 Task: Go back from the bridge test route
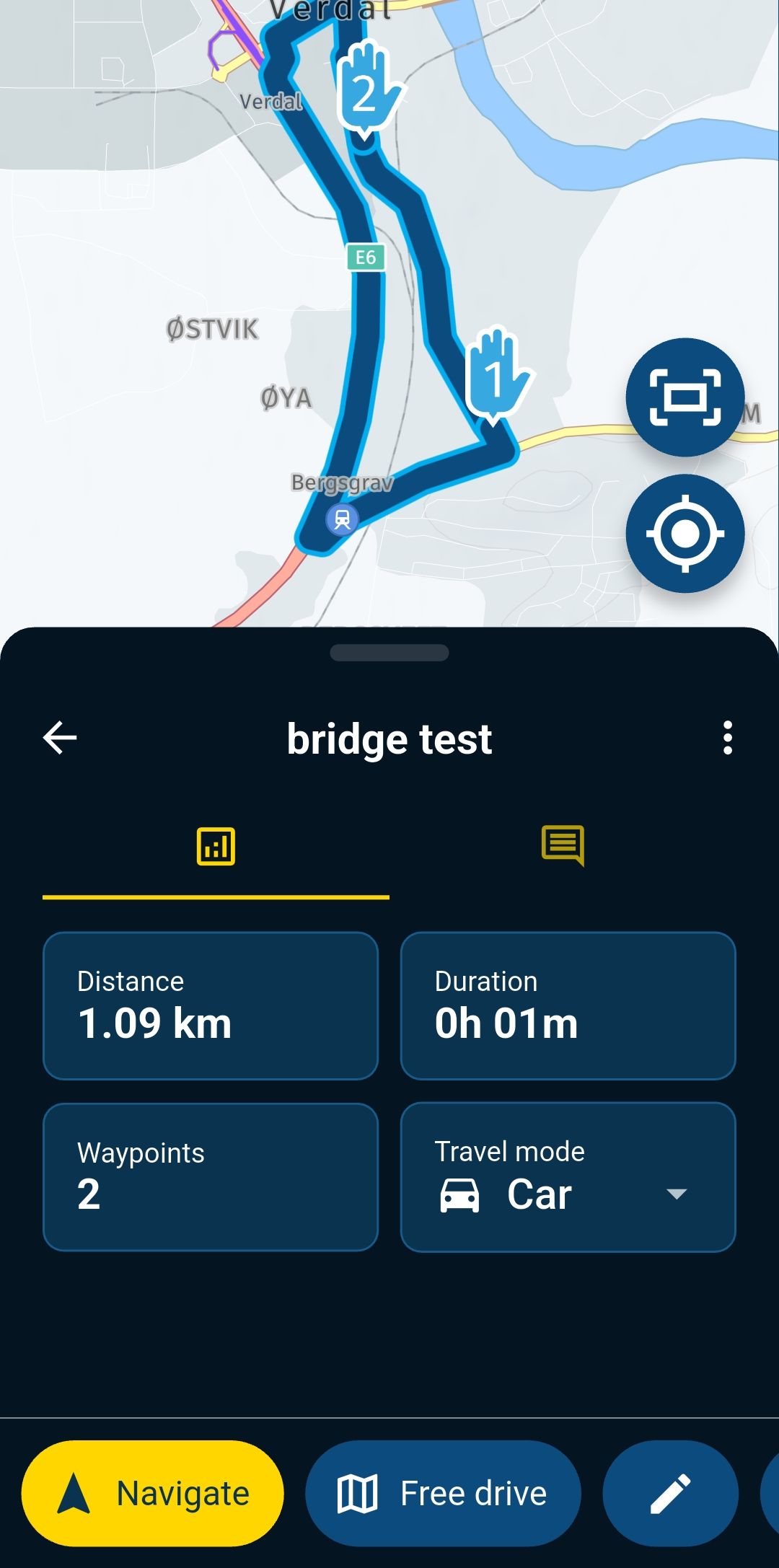click(x=60, y=738)
